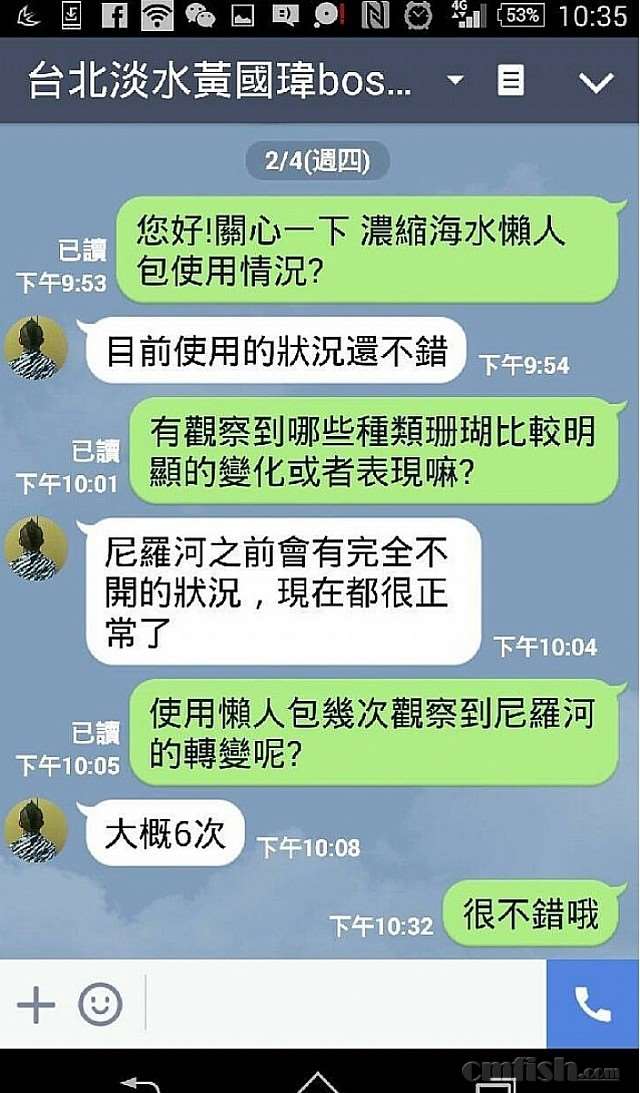Expand the chat title dropdown arrow
Screen dimensions: 640x1093
[455, 80]
